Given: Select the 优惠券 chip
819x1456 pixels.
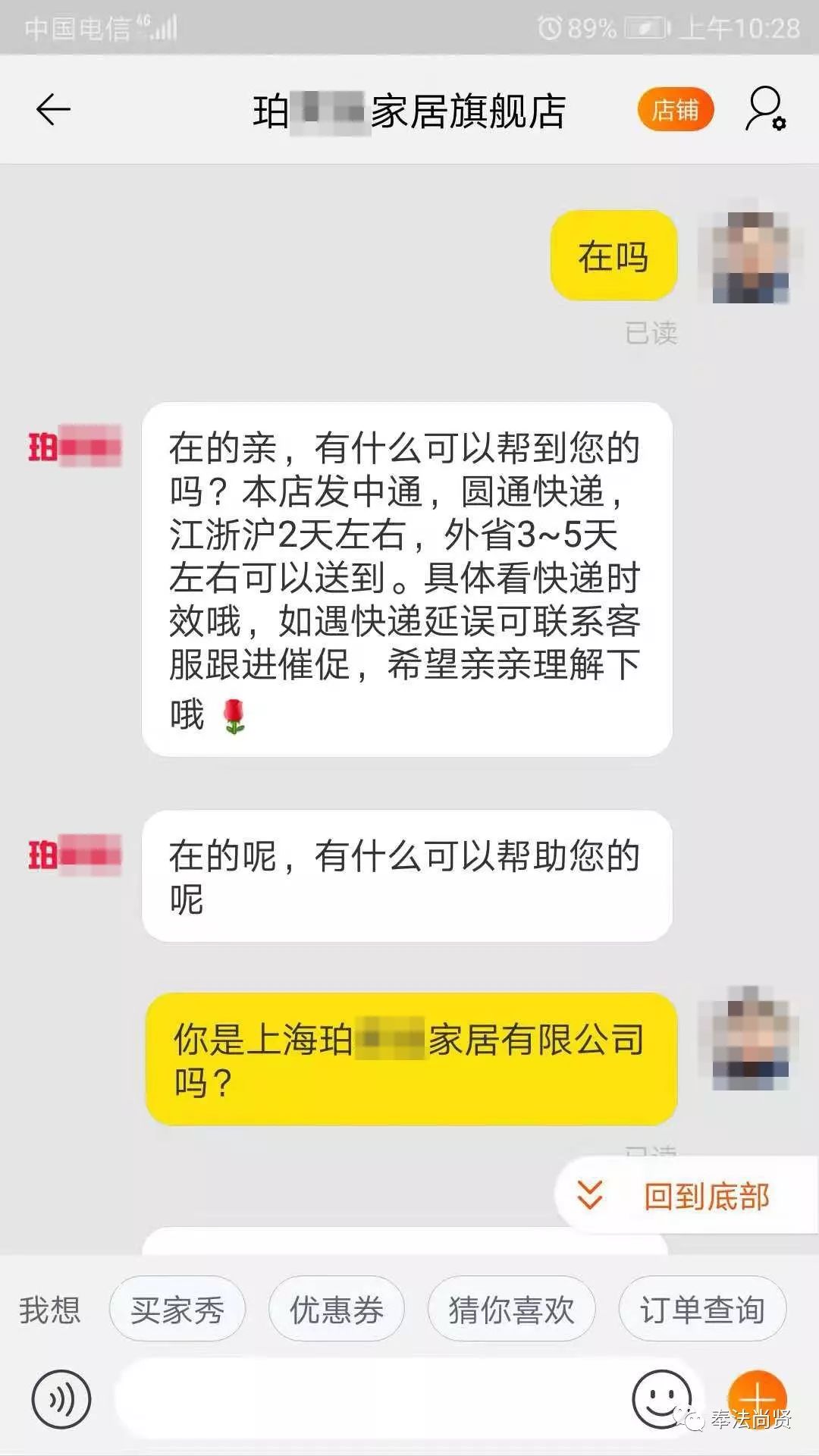Looking at the screenshot, I should click(336, 1310).
